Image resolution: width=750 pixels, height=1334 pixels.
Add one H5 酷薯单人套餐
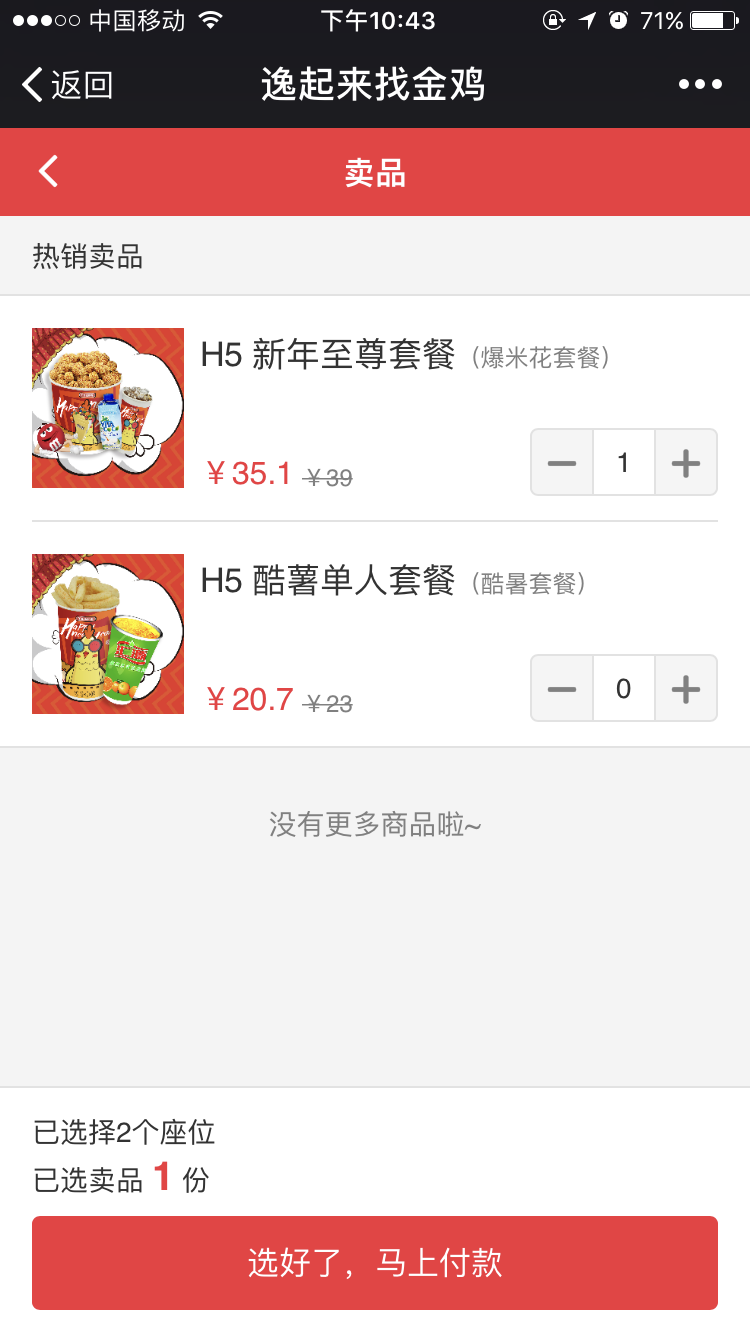[x=686, y=688]
